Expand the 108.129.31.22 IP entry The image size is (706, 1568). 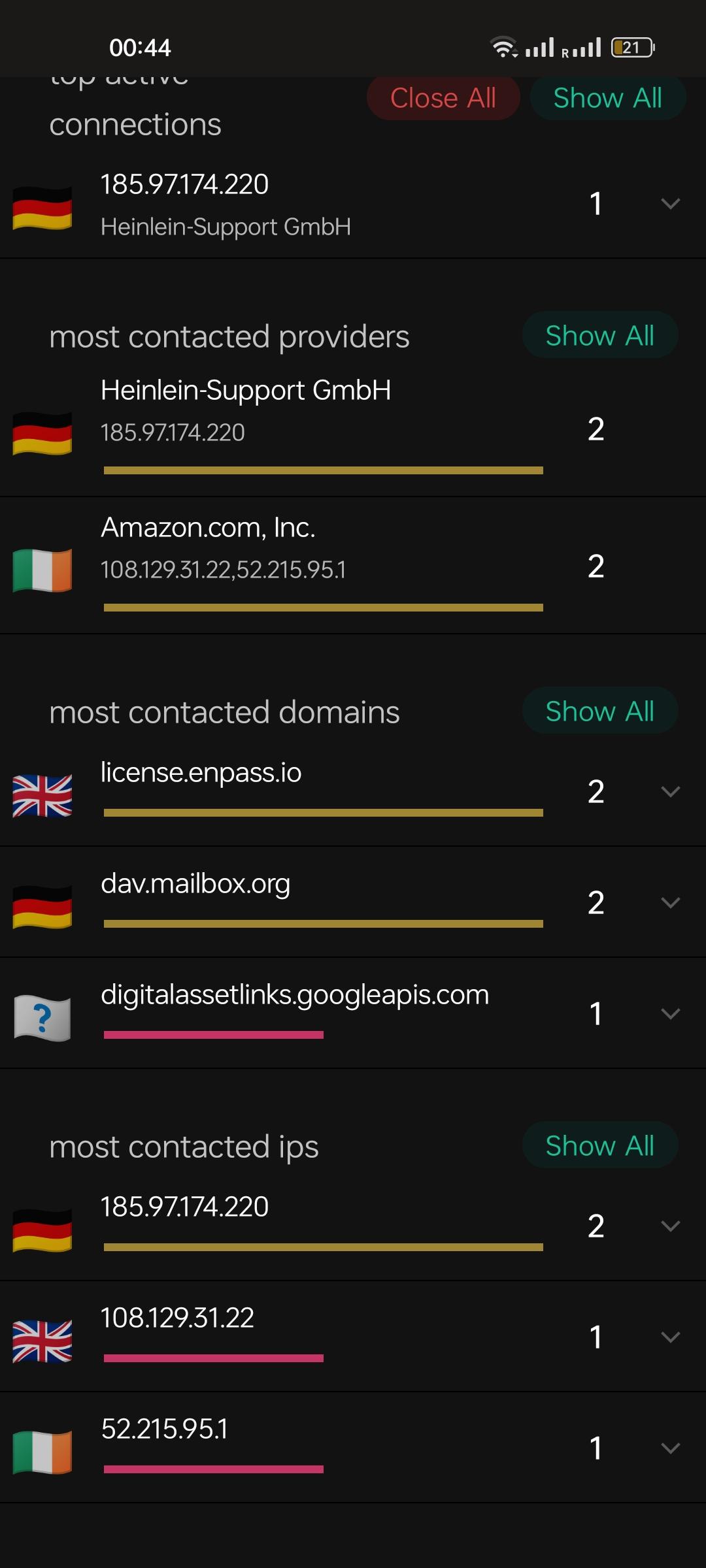click(670, 1337)
